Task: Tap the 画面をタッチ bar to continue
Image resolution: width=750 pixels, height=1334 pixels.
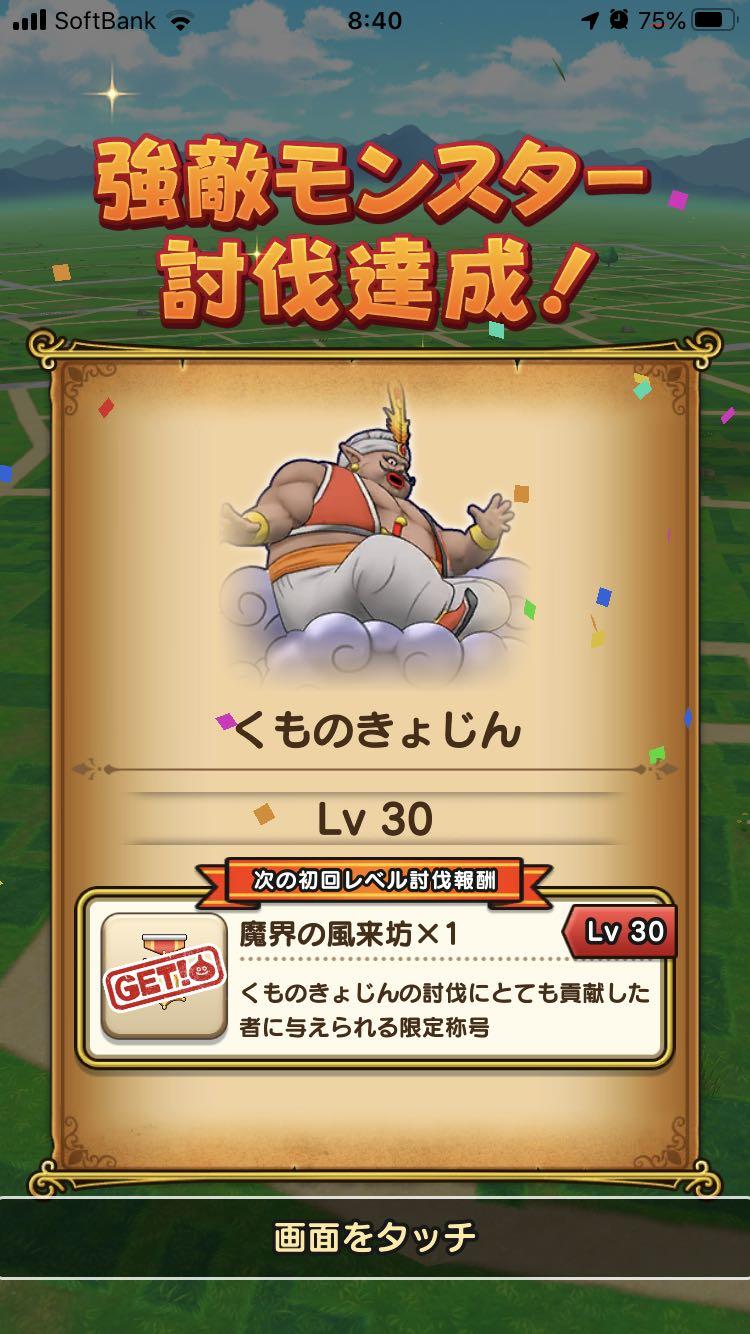Action: point(375,1238)
